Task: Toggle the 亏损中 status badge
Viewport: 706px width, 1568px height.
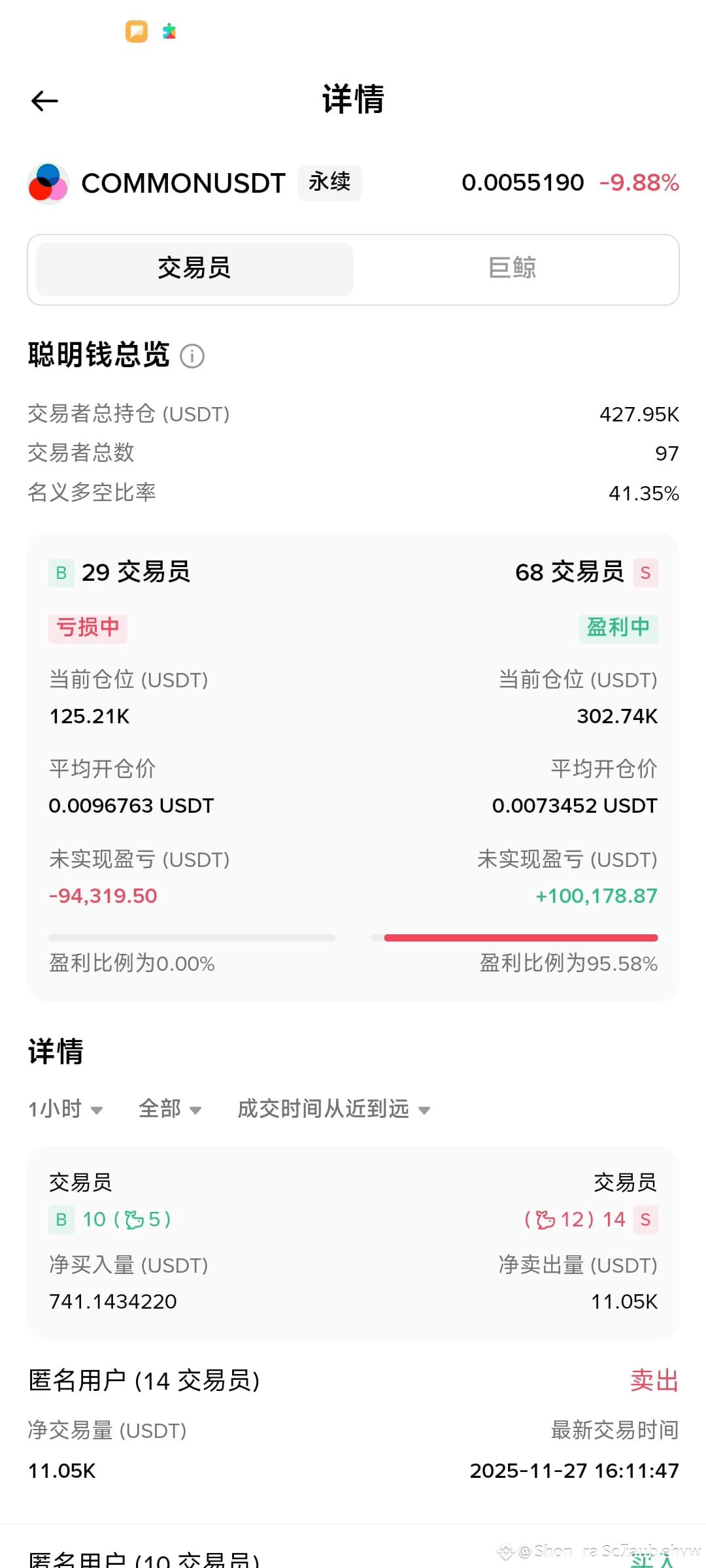Action: [x=88, y=627]
